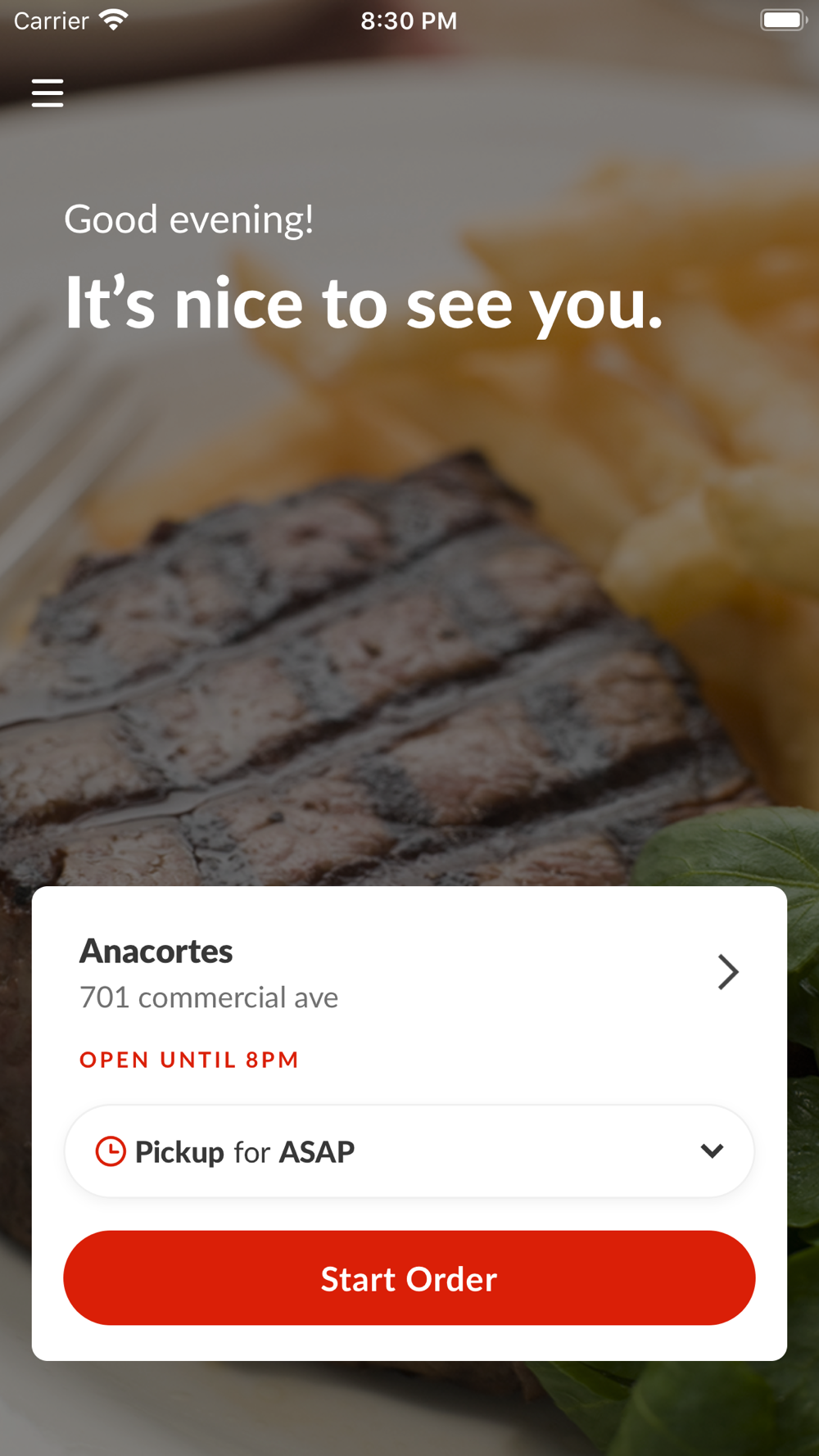The image size is (819, 1456).
Task: Open the Anacortes location details
Action: (x=726, y=972)
